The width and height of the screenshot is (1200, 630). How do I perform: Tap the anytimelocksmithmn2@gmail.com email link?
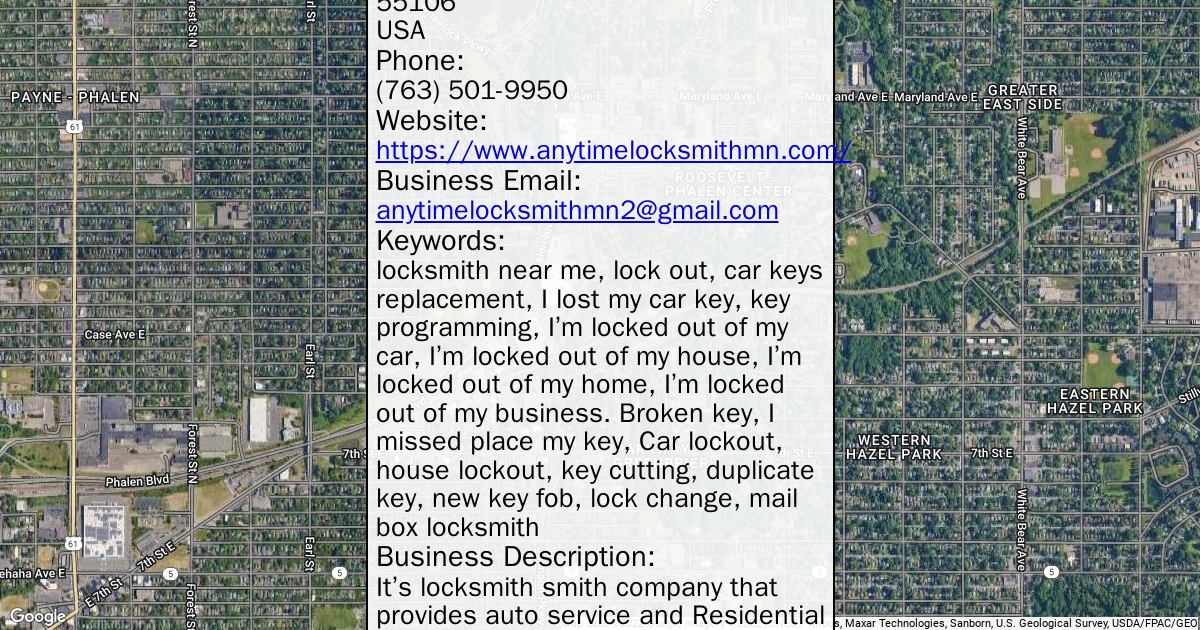pos(577,211)
